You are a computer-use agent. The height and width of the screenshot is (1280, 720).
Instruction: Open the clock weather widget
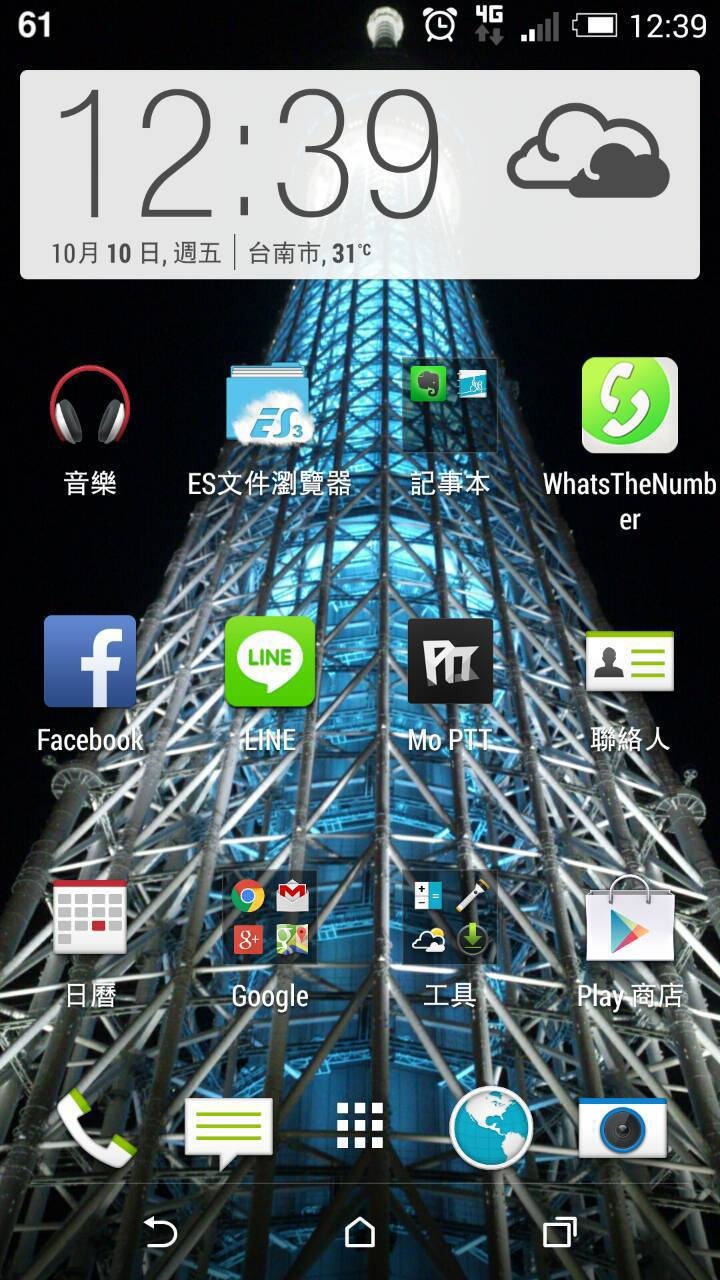pyautogui.click(x=360, y=175)
